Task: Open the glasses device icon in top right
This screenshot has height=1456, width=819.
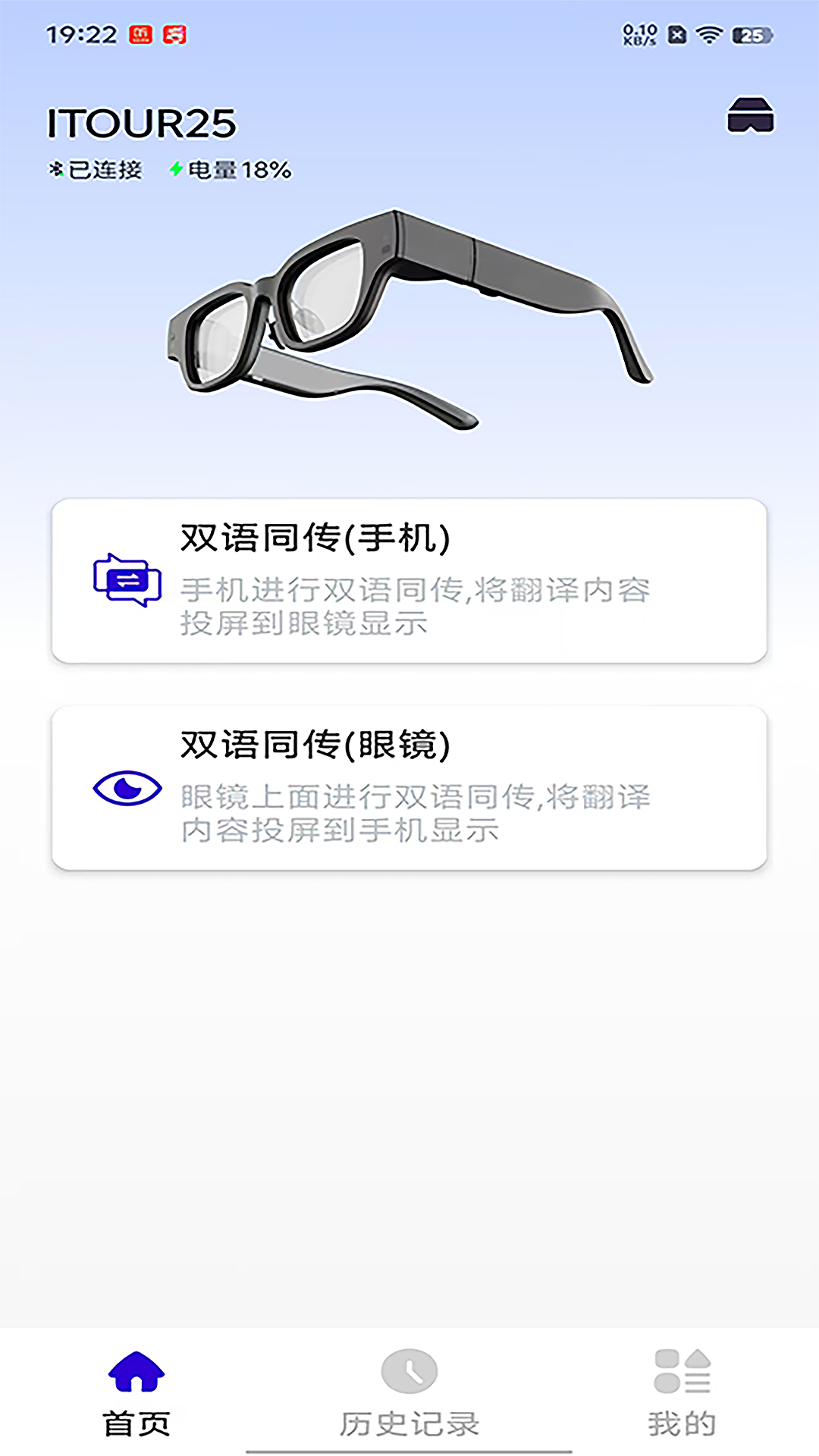Action: coord(750,115)
